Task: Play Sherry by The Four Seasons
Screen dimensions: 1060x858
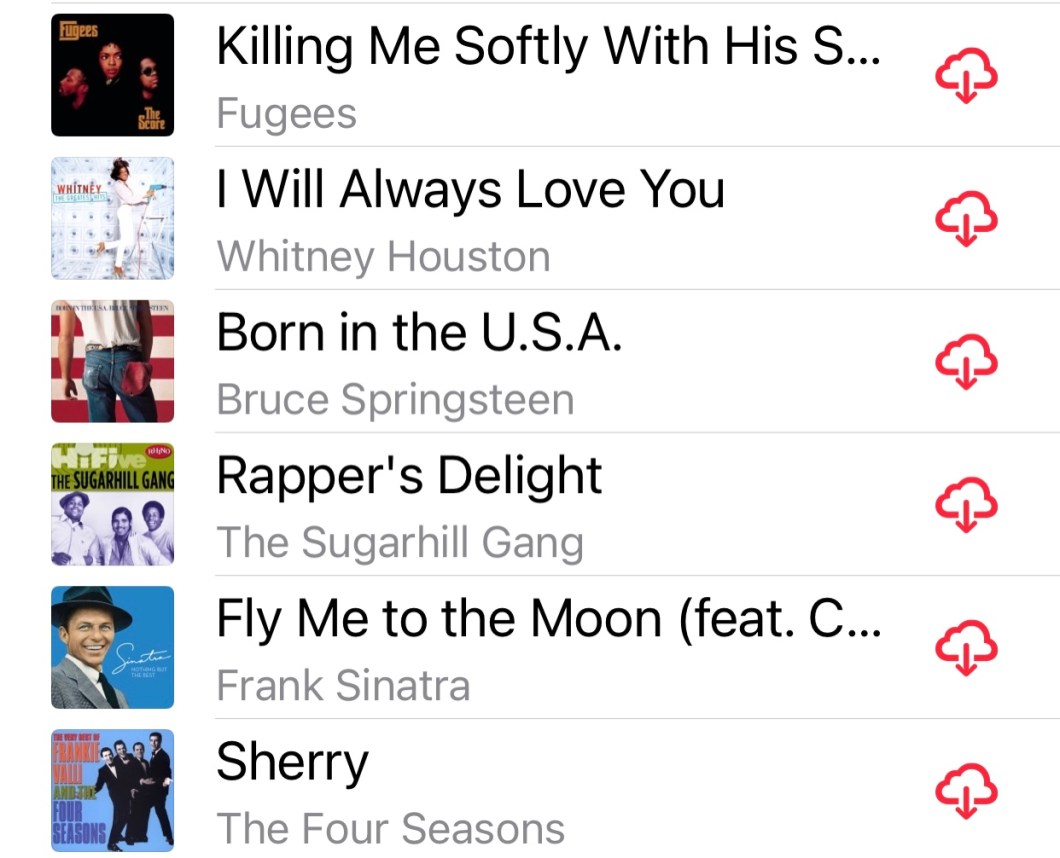Action: (293, 762)
